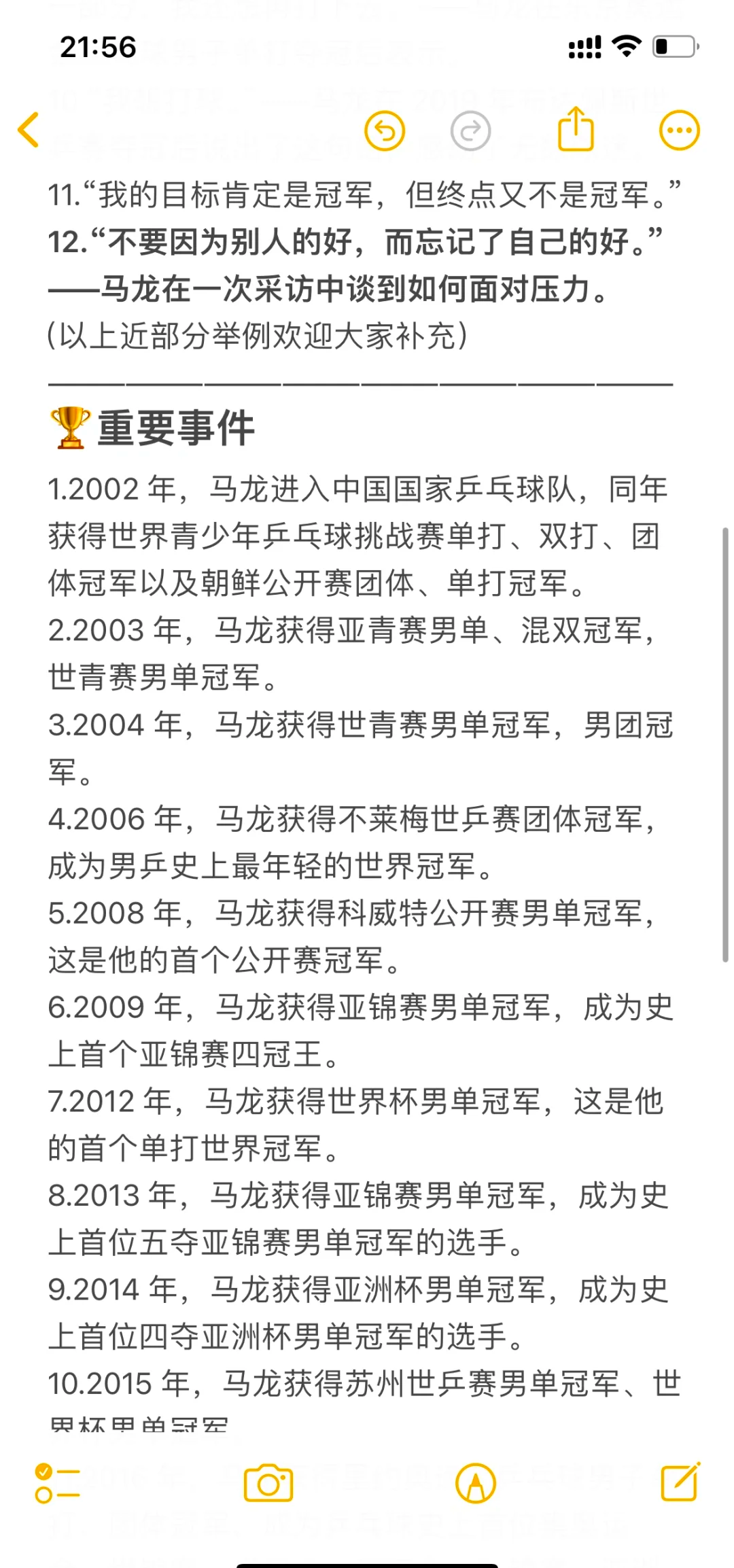Add a checklist to the note

(57, 1482)
